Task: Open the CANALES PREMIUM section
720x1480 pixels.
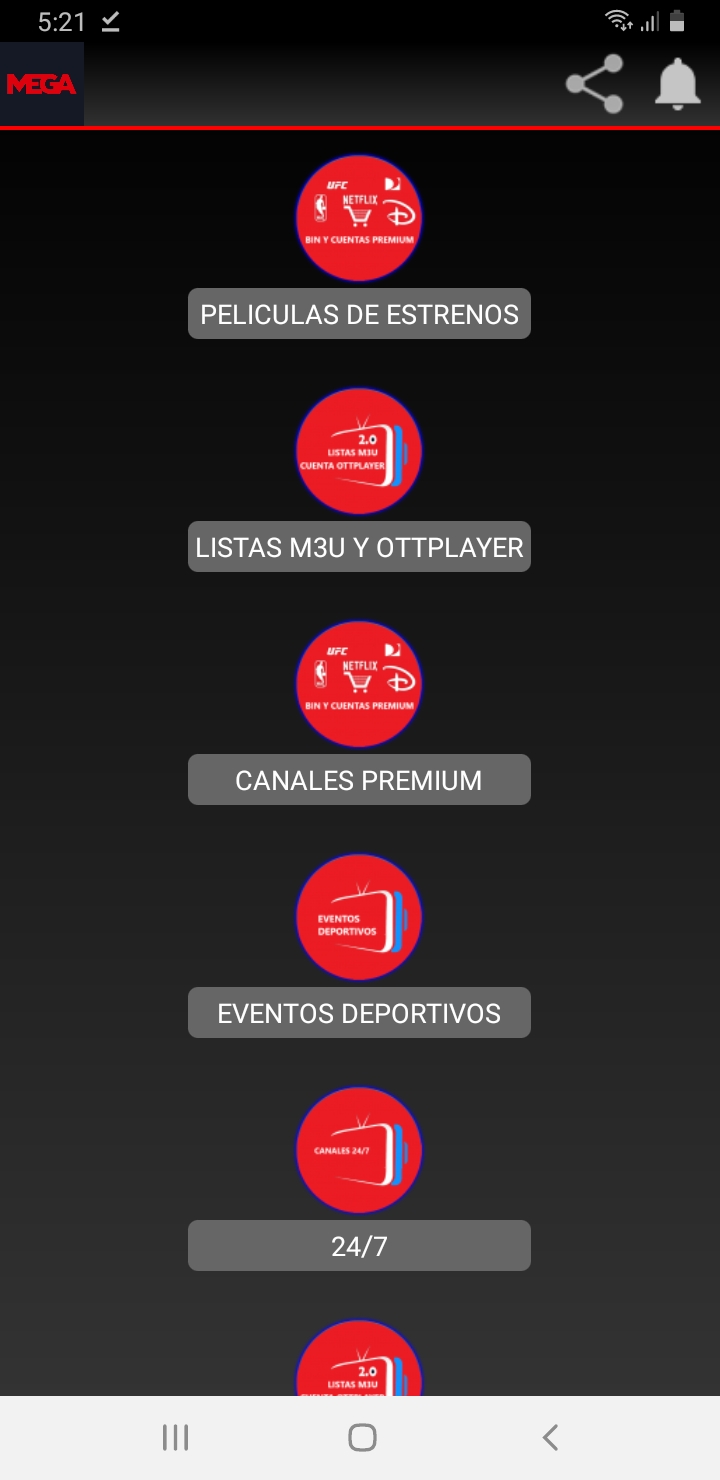Action: [359, 780]
